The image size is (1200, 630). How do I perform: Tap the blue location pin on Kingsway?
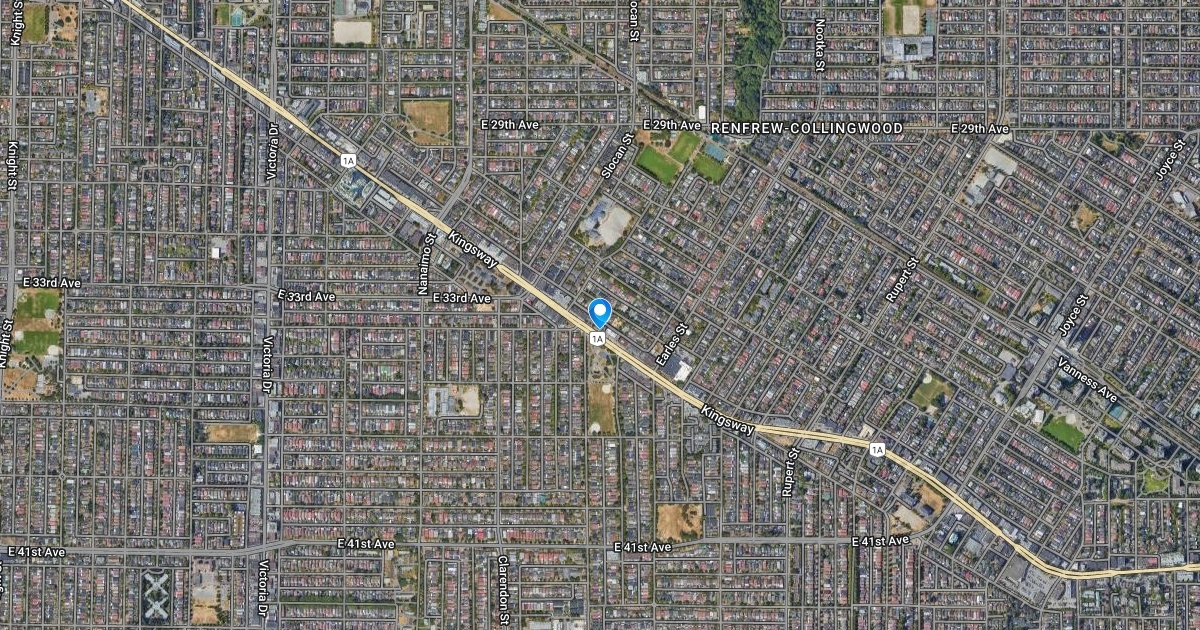[x=599, y=313]
